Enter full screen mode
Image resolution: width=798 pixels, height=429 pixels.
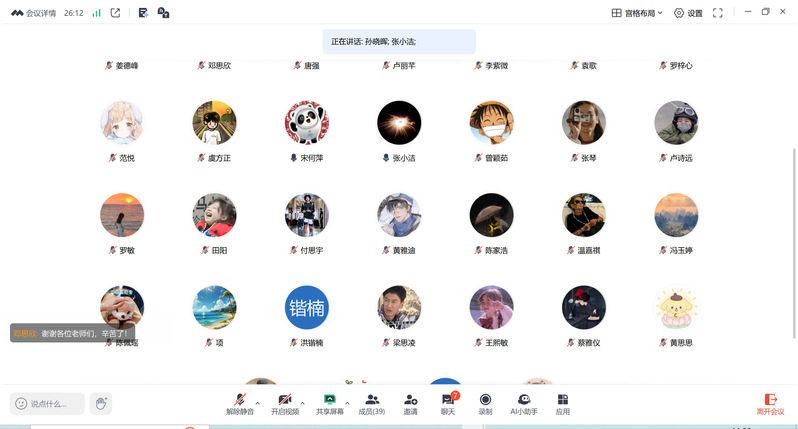717,13
